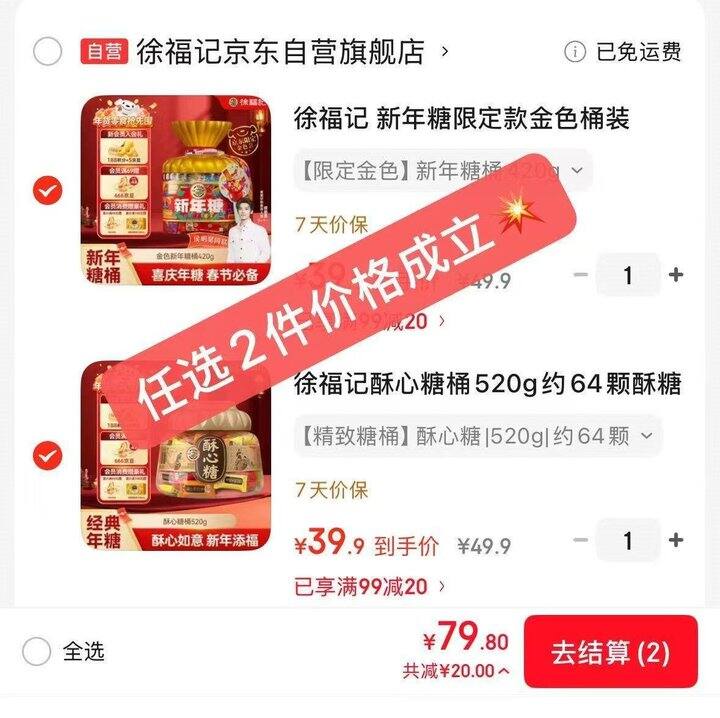
Task: Open the 新年糖 gold bucket product image
Action: tap(175, 190)
